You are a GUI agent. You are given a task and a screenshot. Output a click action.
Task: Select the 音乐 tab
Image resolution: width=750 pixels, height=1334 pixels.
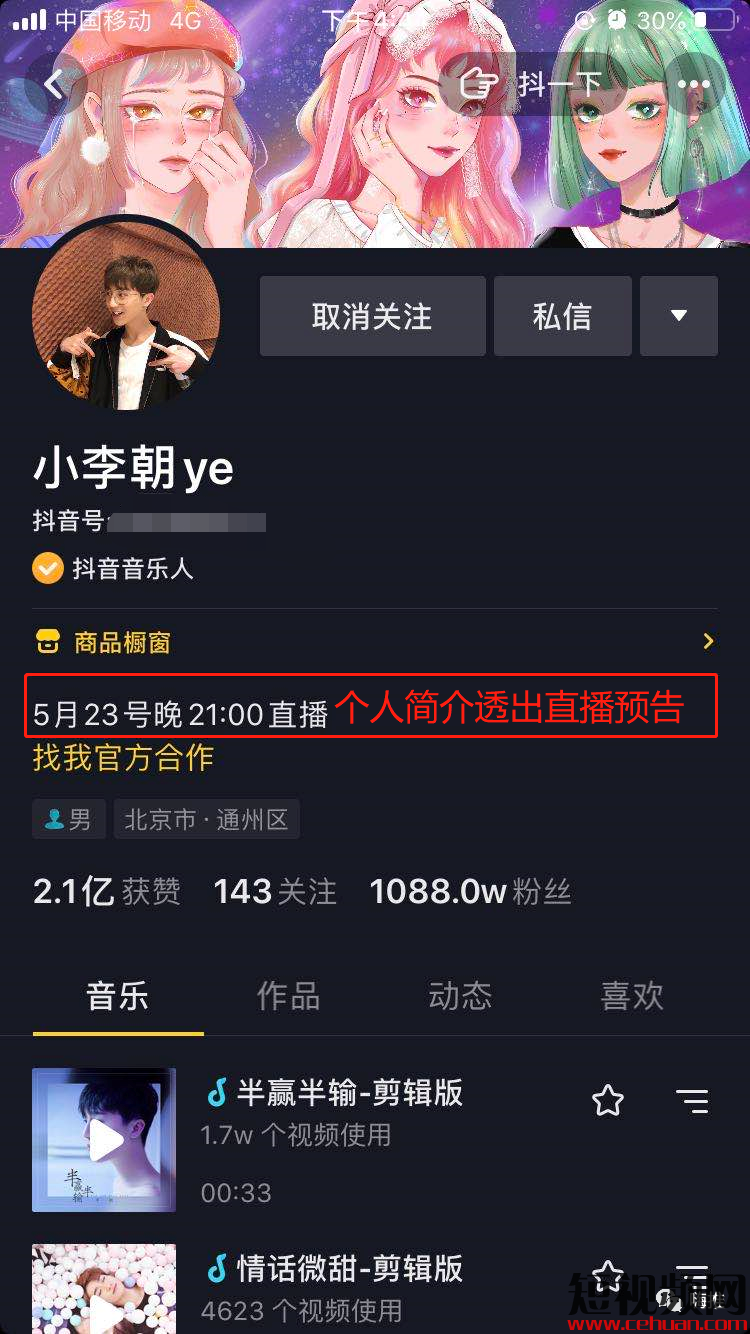(x=118, y=995)
